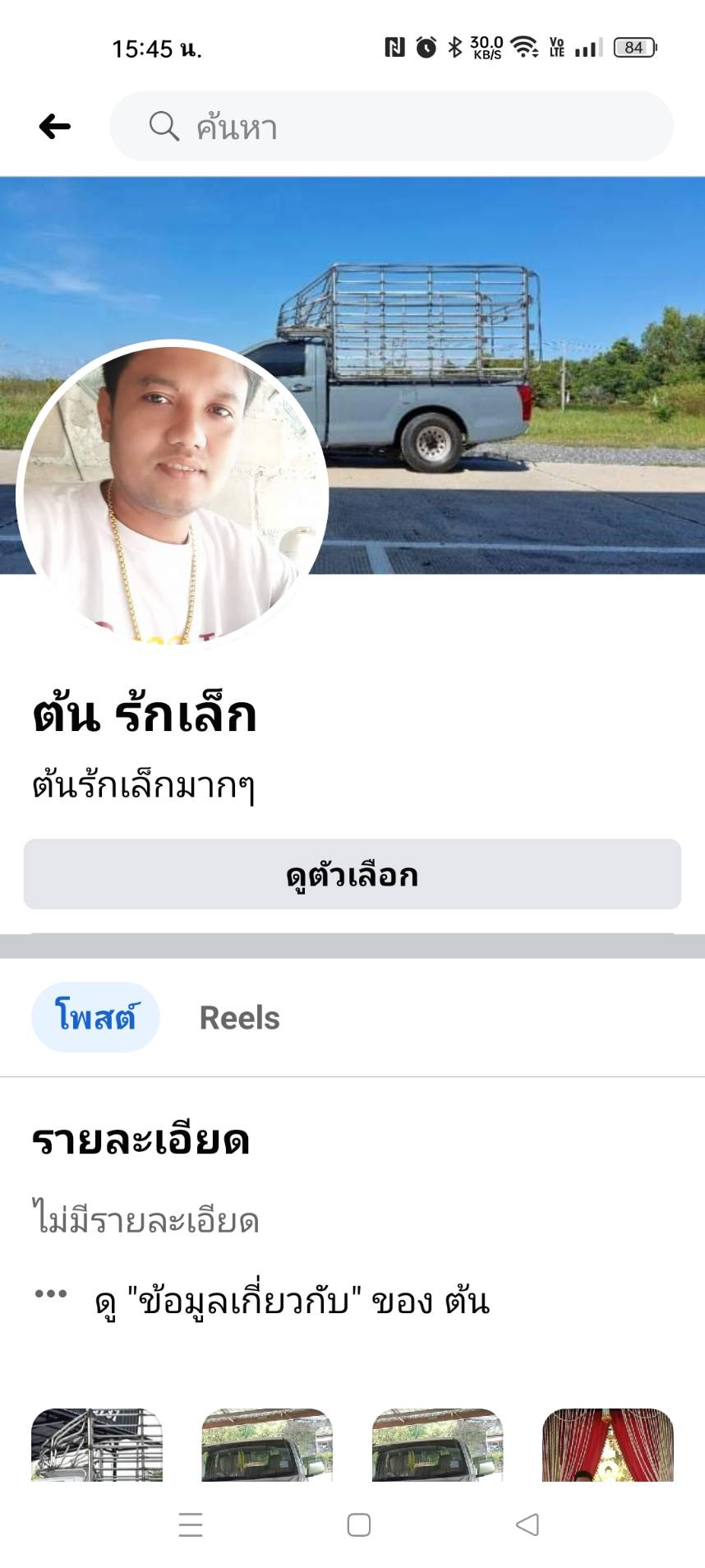Switch to the Reels tab
This screenshot has width=705, height=1568.
pos(239,1018)
